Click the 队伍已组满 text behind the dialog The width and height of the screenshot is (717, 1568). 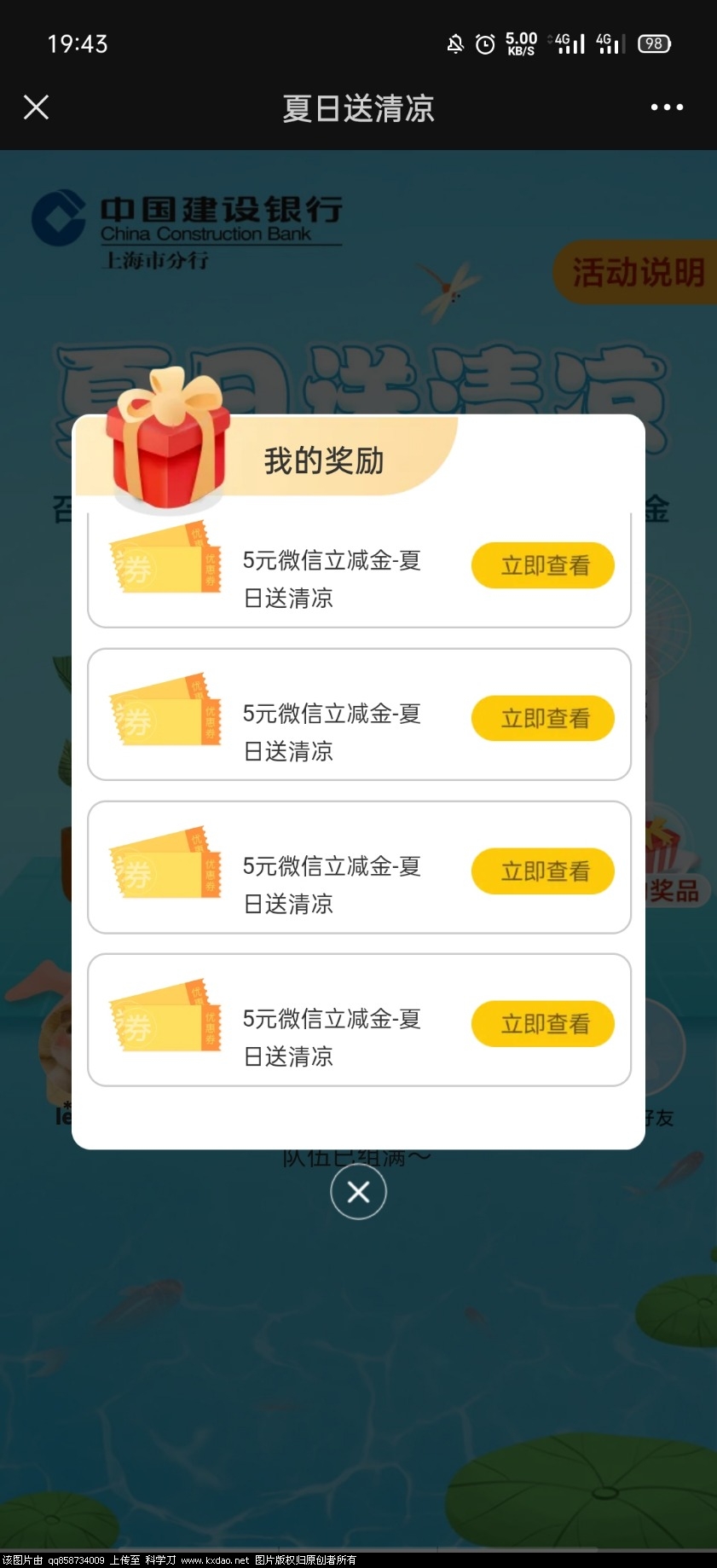click(358, 1156)
